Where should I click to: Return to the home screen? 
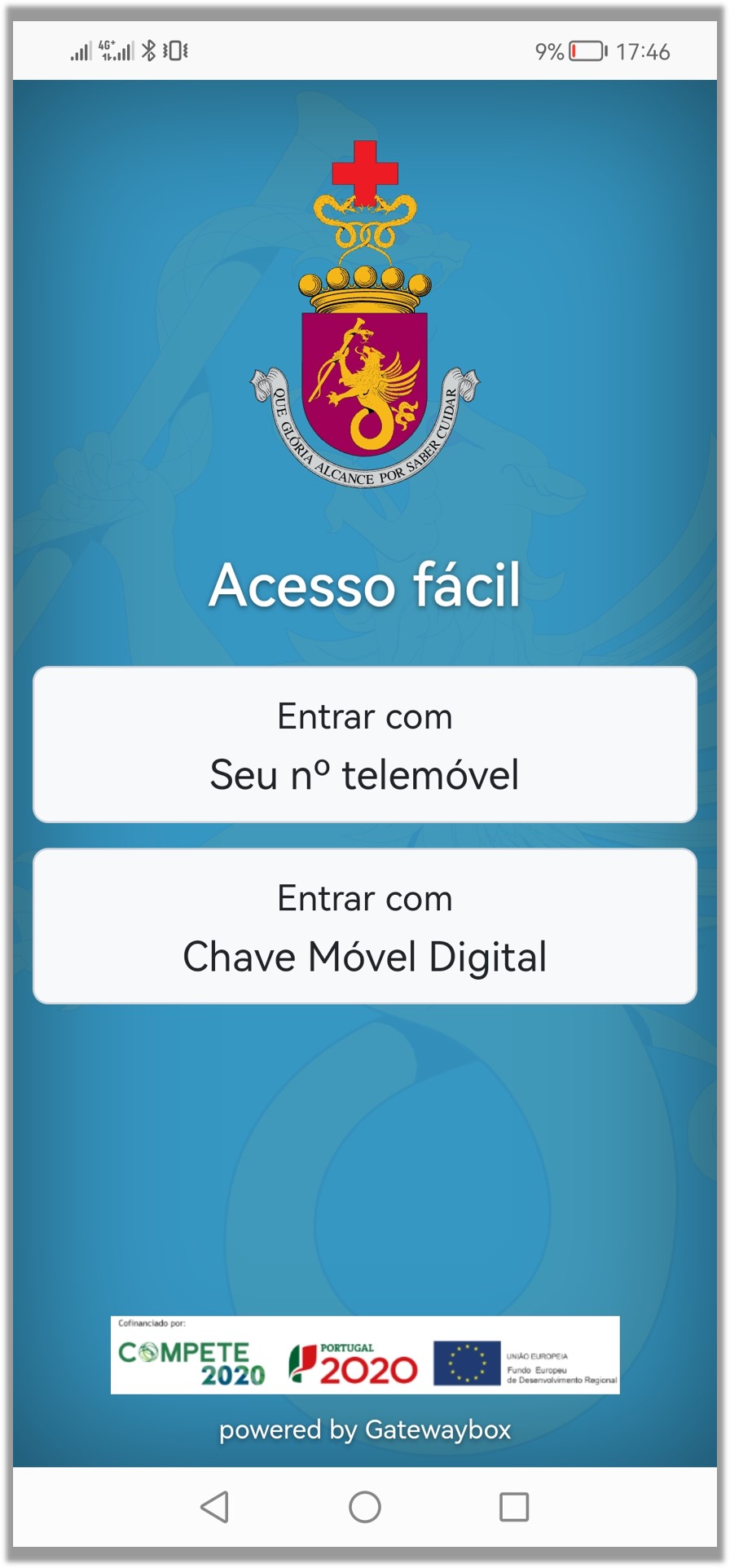tap(364, 1507)
